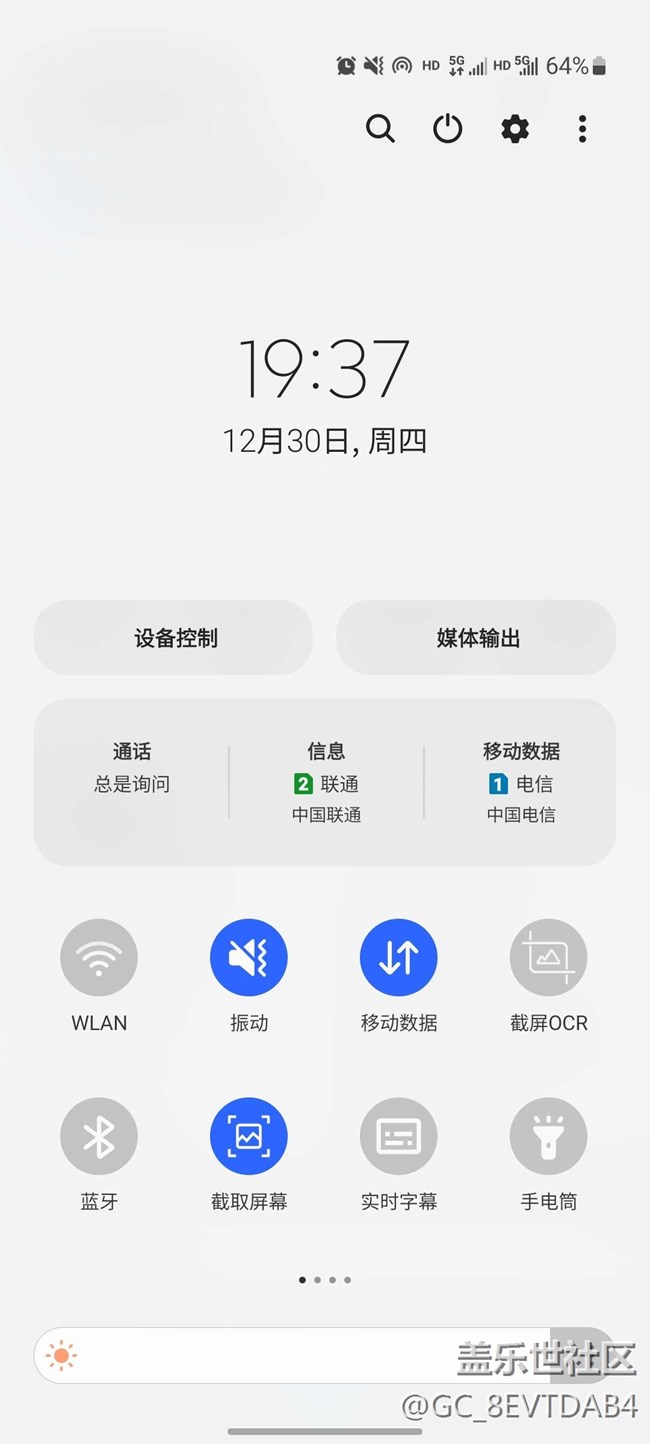Enable 截屏OCR
This screenshot has width=650, height=1444.
pyautogui.click(x=548, y=958)
